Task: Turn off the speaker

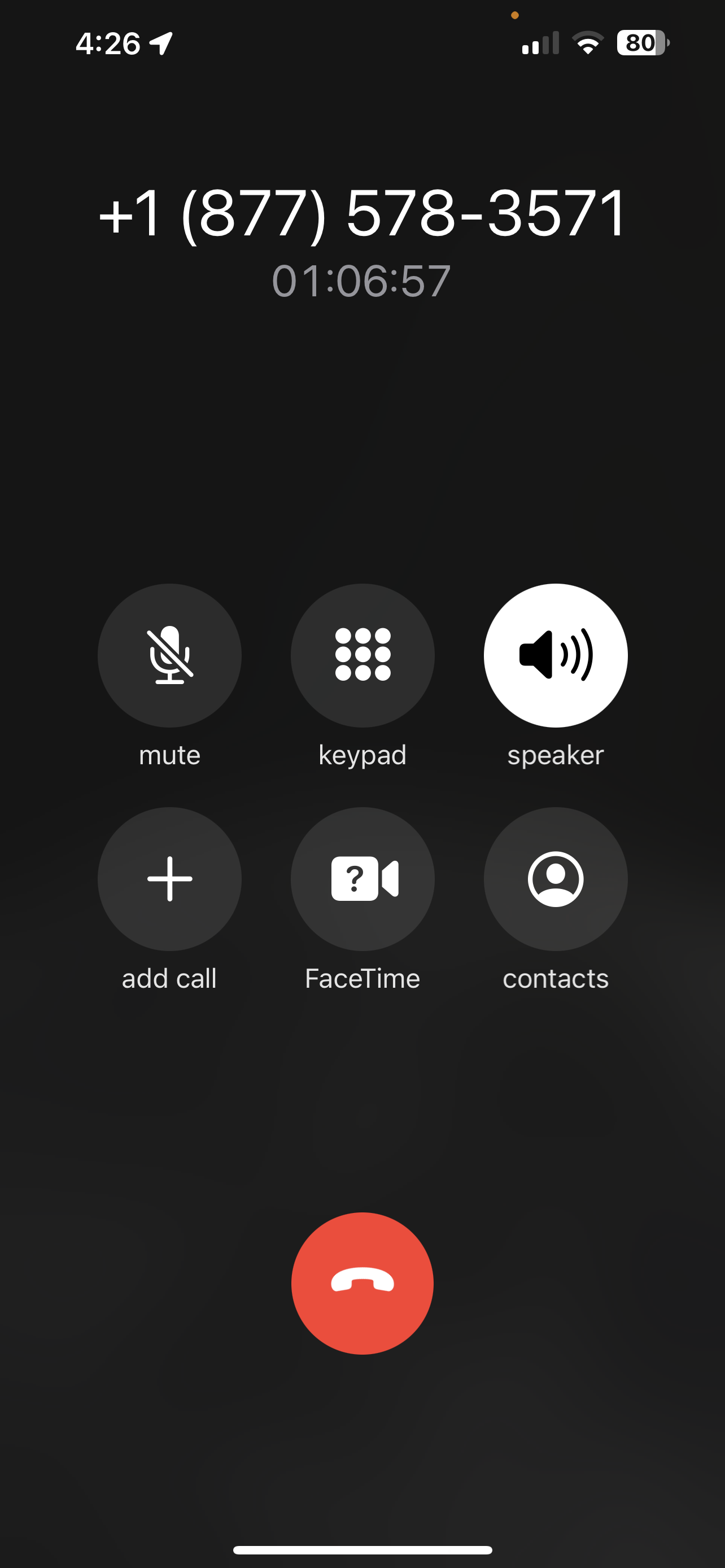Action: pos(555,655)
